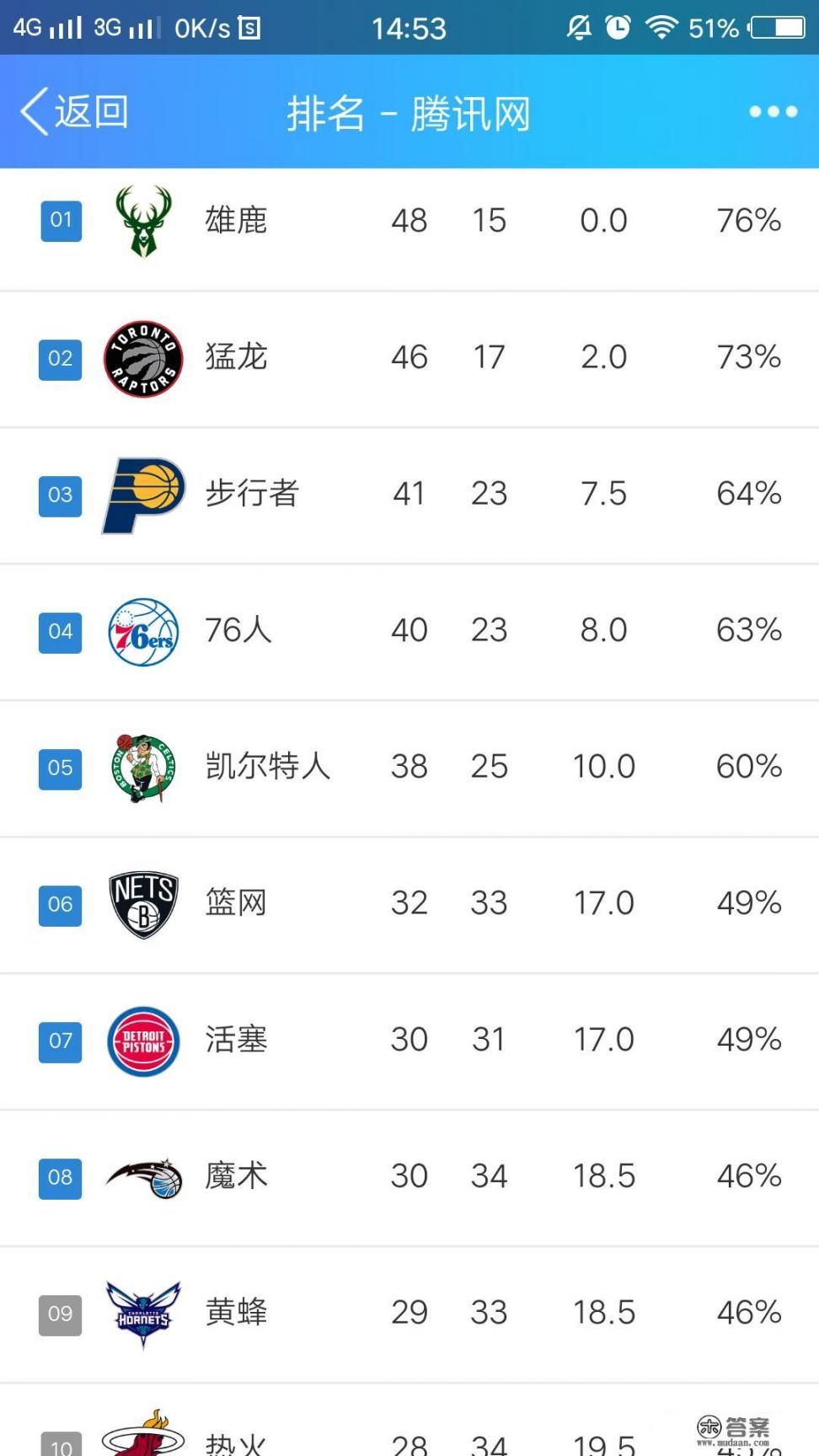This screenshot has height=1456, width=819.
Task: Tap the Orlando Magic logo
Action: click(142, 1177)
